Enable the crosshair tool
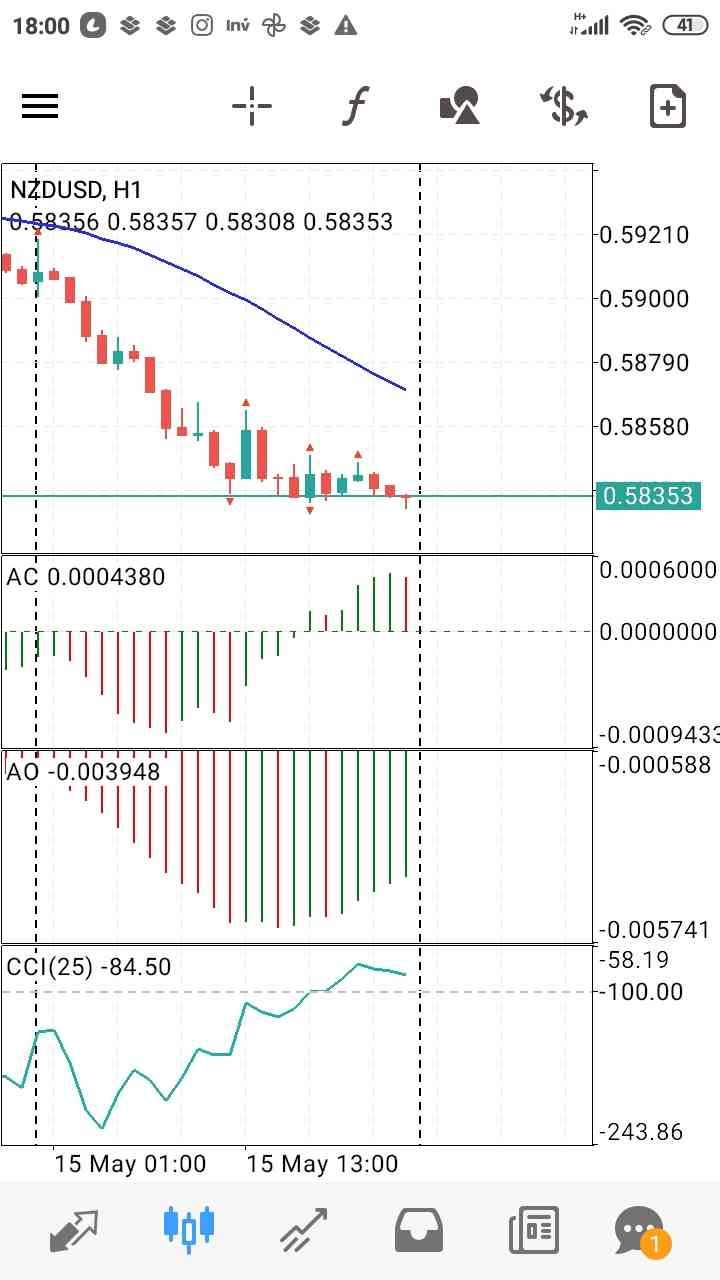Viewport: 720px width, 1280px height. (x=252, y=106)
